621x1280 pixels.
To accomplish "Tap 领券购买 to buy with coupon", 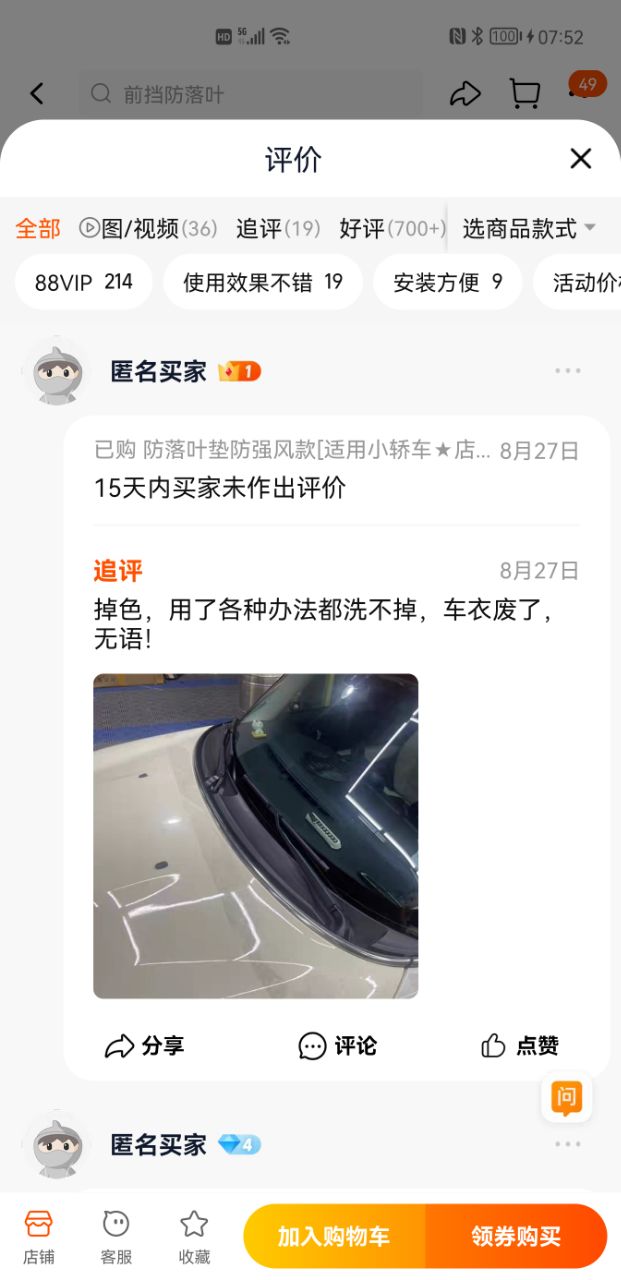I will click(x=516, y=1236).
